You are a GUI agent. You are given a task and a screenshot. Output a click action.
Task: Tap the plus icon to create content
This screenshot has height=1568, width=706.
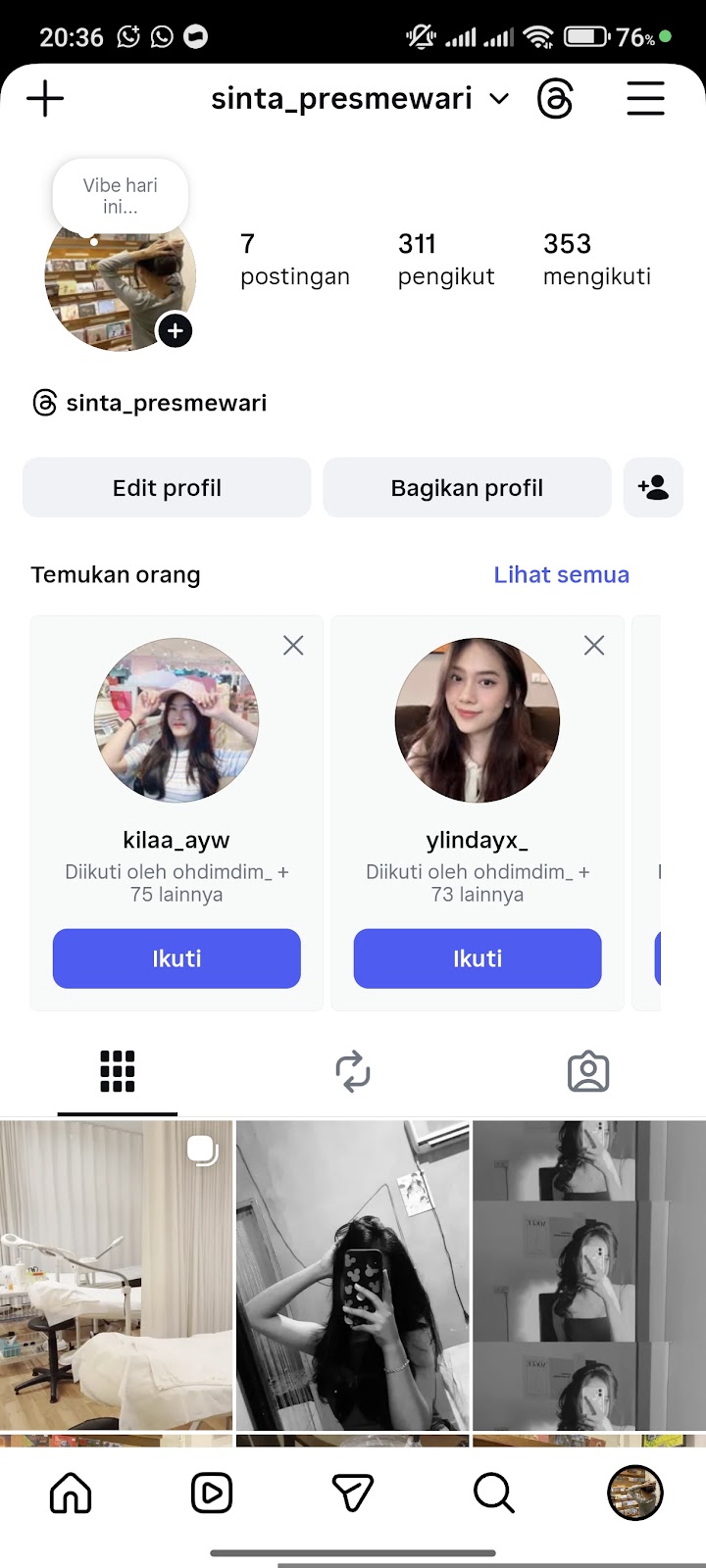click(45, 99)
